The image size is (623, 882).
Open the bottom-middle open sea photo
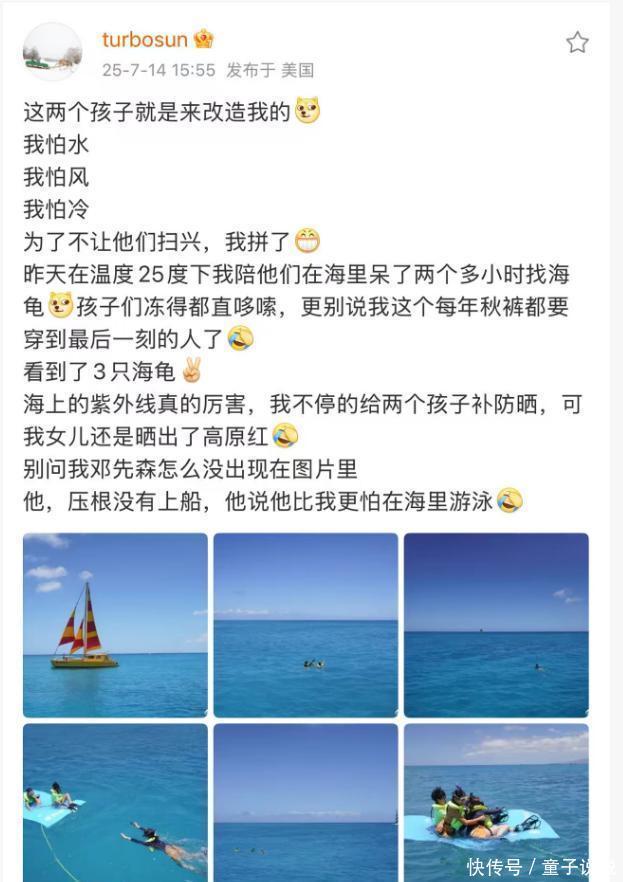[x=305, y=802]
